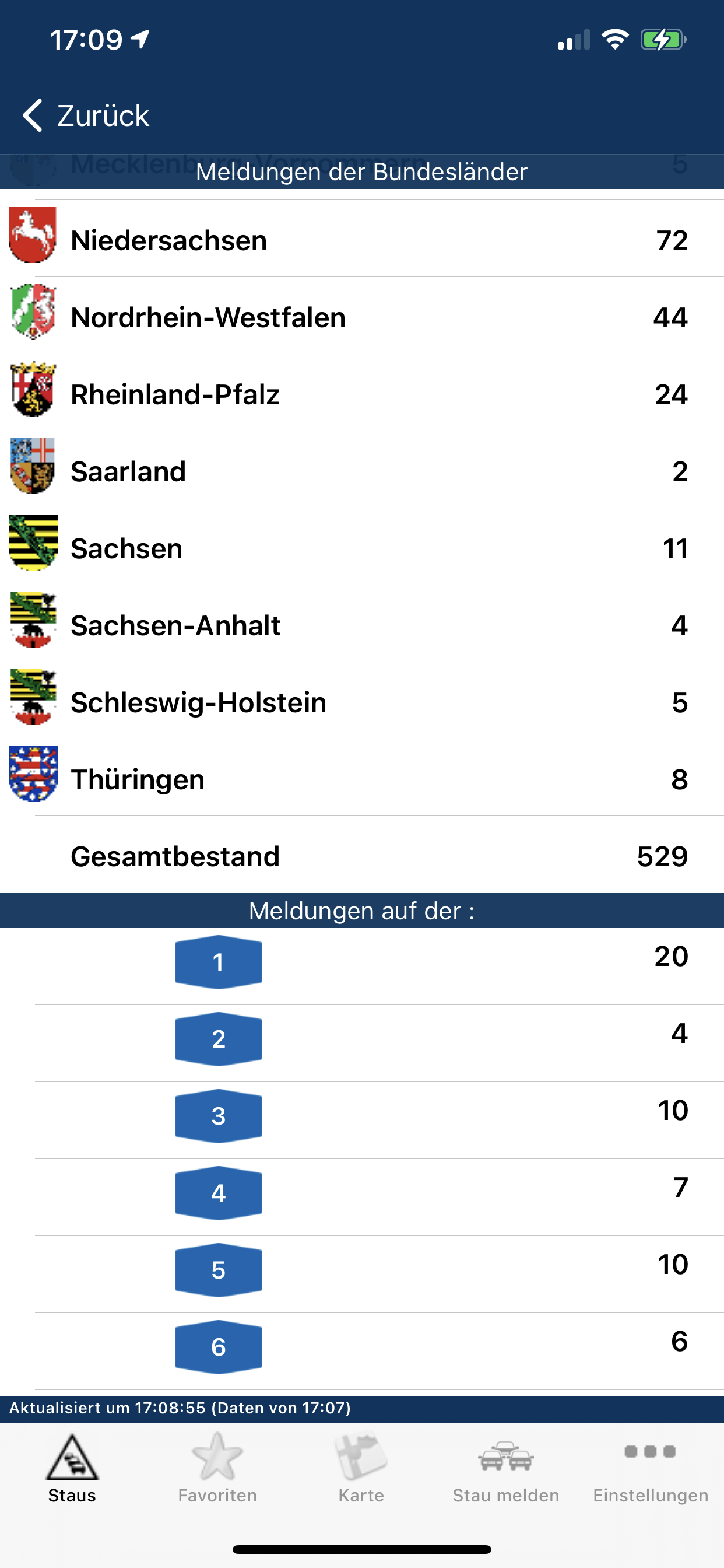The height and width of the screenshot is (1568, 724).
Task: Open the Einstellungen tab
Action: coord(651,1468)
